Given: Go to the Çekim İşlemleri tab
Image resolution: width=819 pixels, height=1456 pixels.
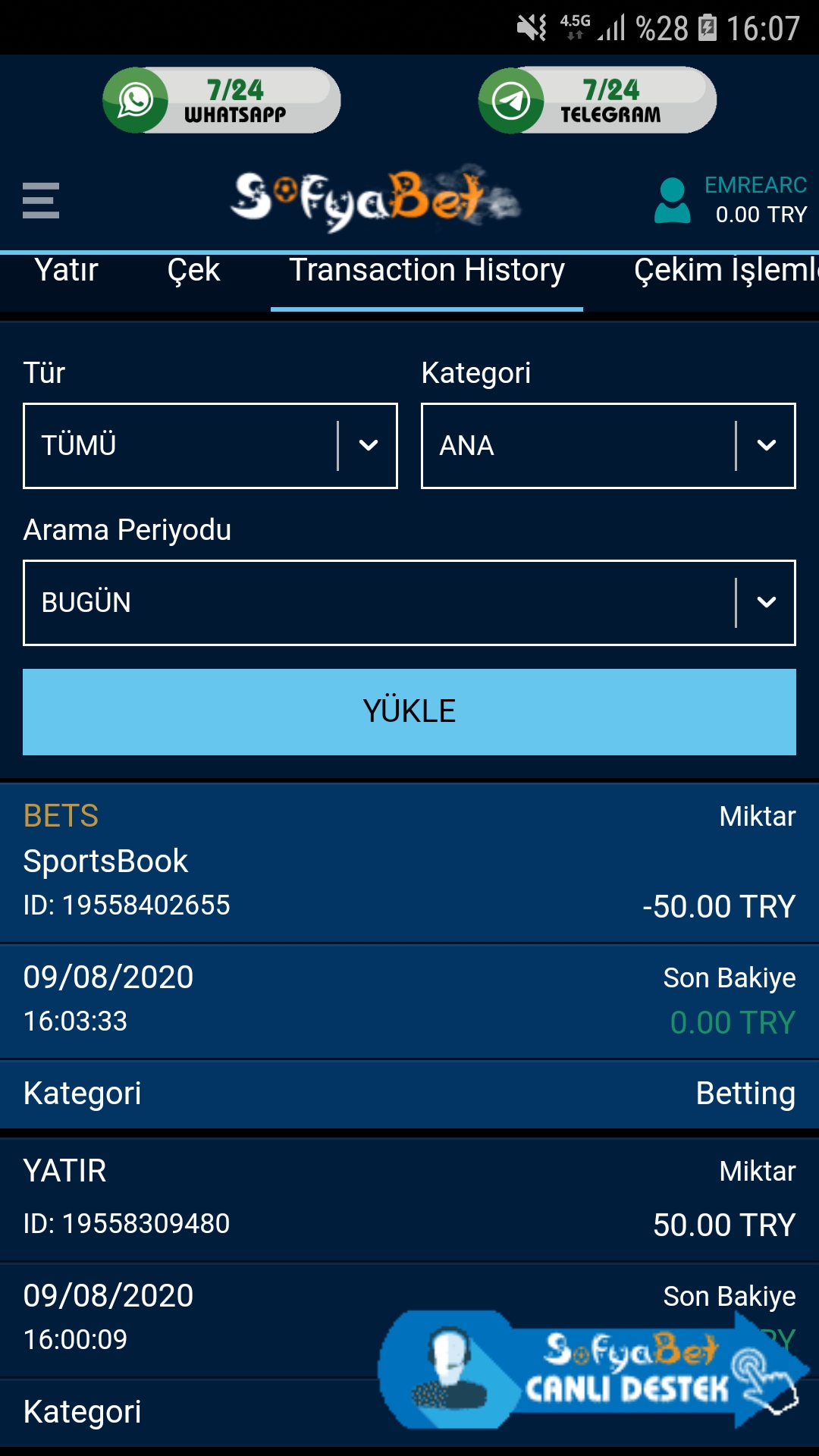Looking at the screenshot, I should (x=726, y=270).
